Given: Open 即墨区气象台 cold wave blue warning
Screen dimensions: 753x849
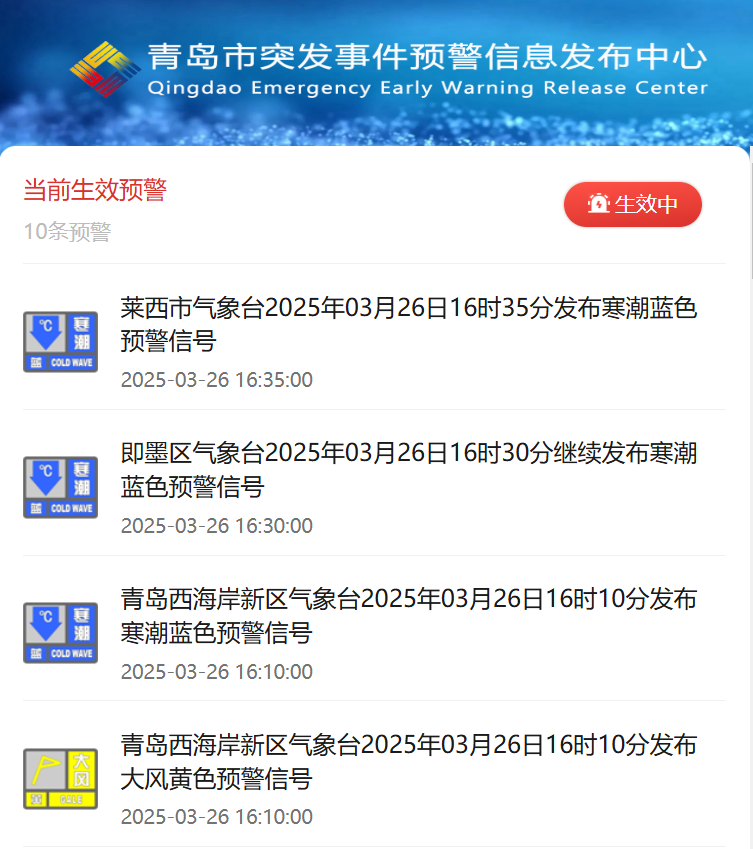Looking at the screenshot, I should point(408,470).
